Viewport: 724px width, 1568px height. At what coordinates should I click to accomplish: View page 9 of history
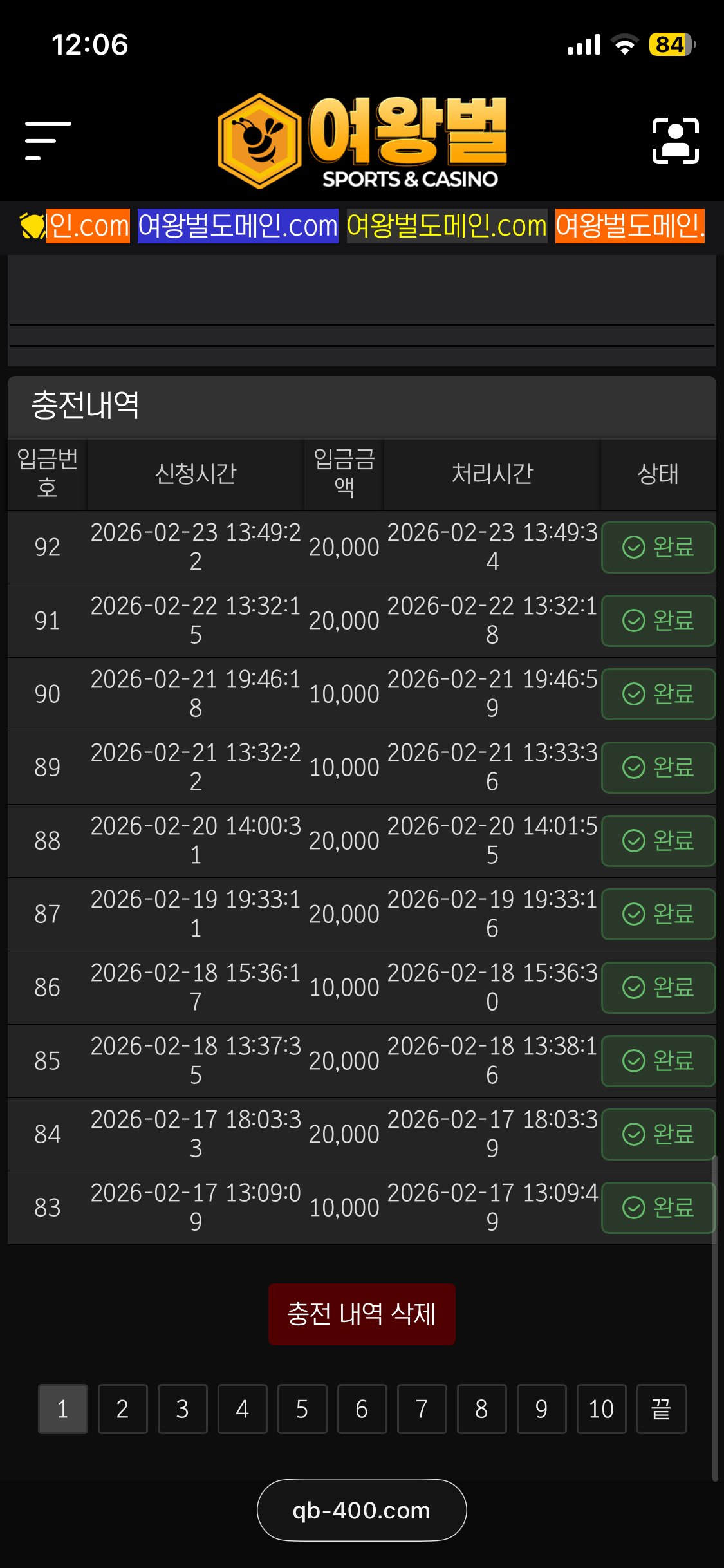point(541,1409)
